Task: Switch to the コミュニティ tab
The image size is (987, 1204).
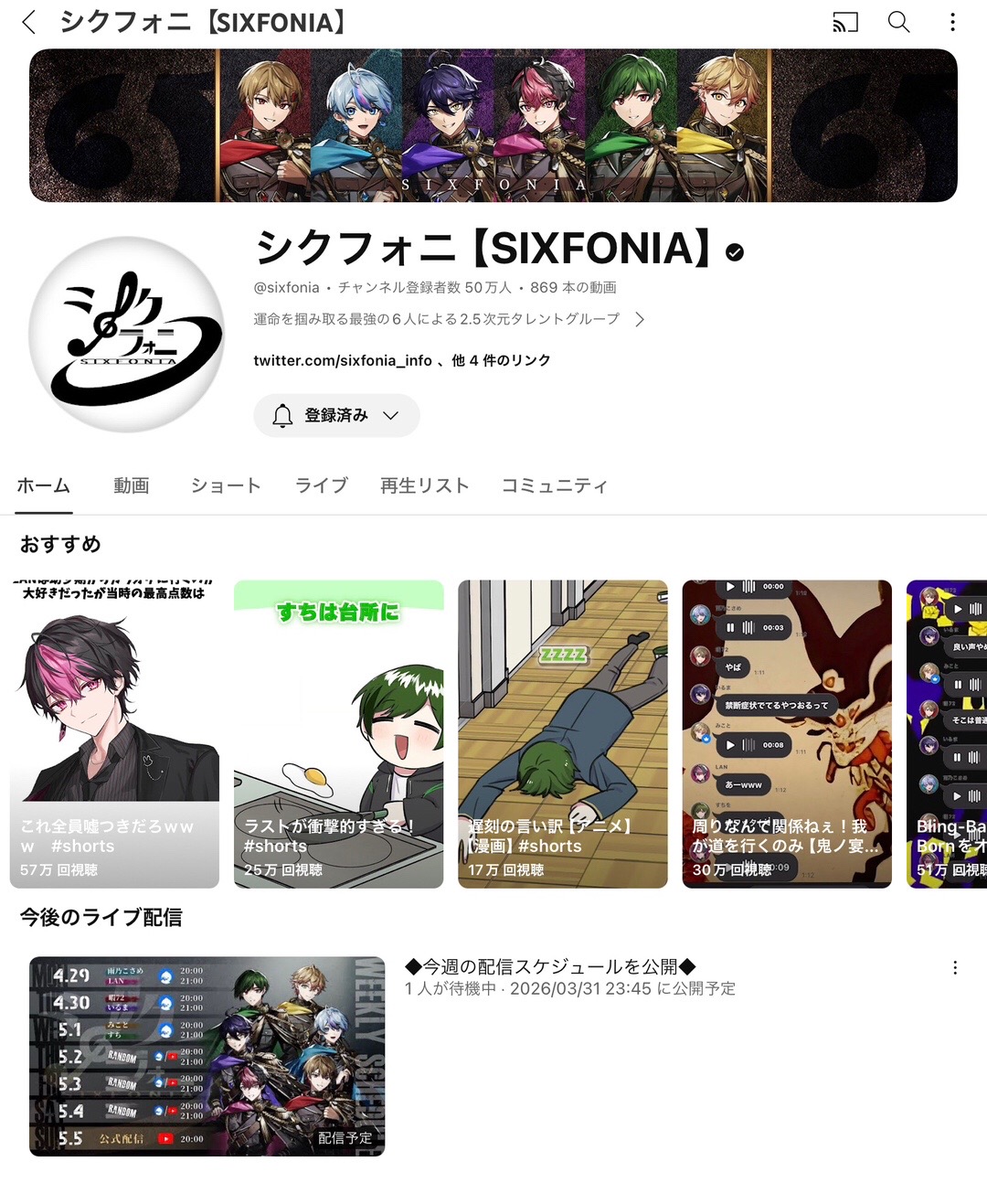Action: point(554,485)
